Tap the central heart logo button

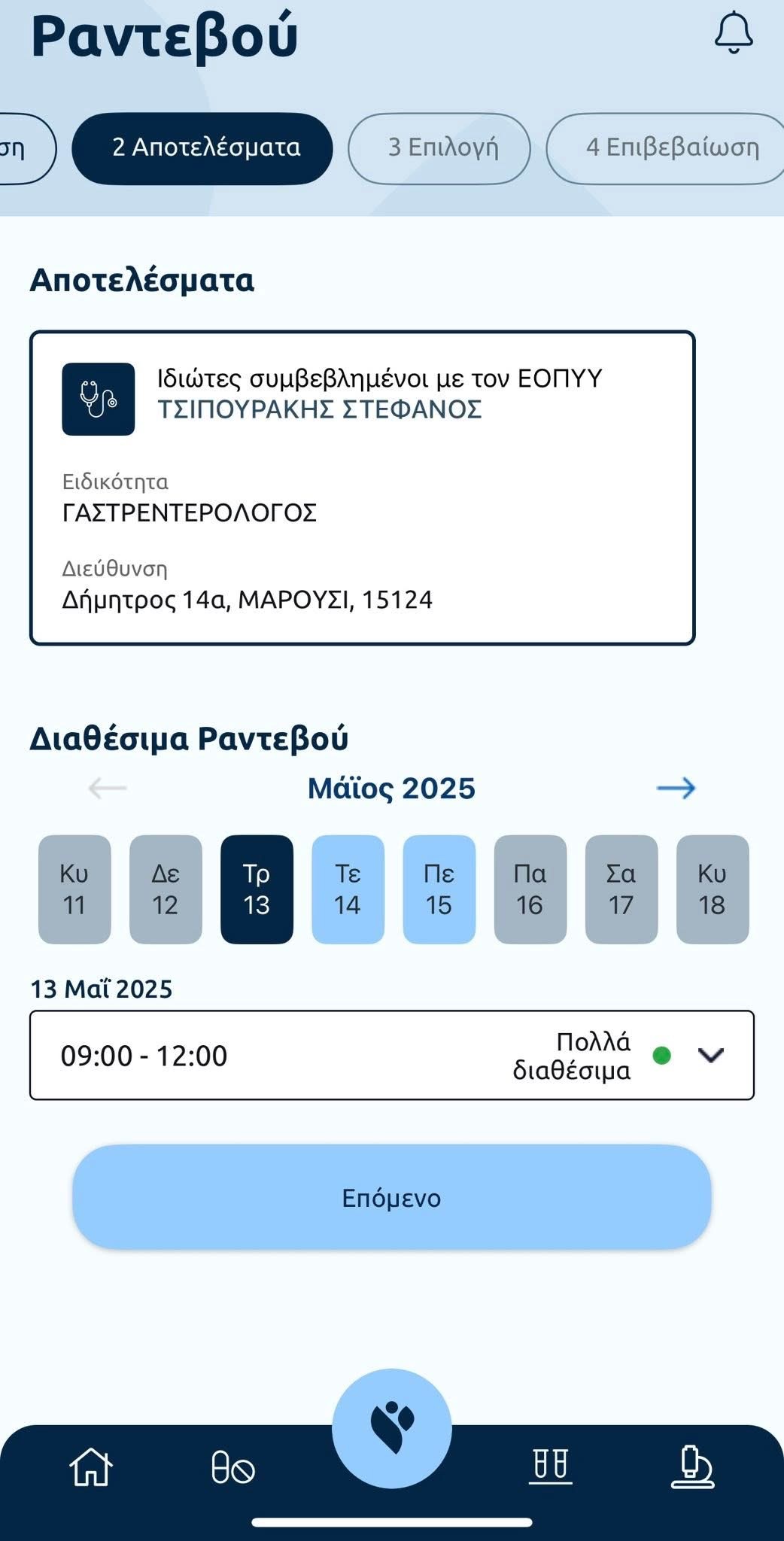pos(392,1427)
